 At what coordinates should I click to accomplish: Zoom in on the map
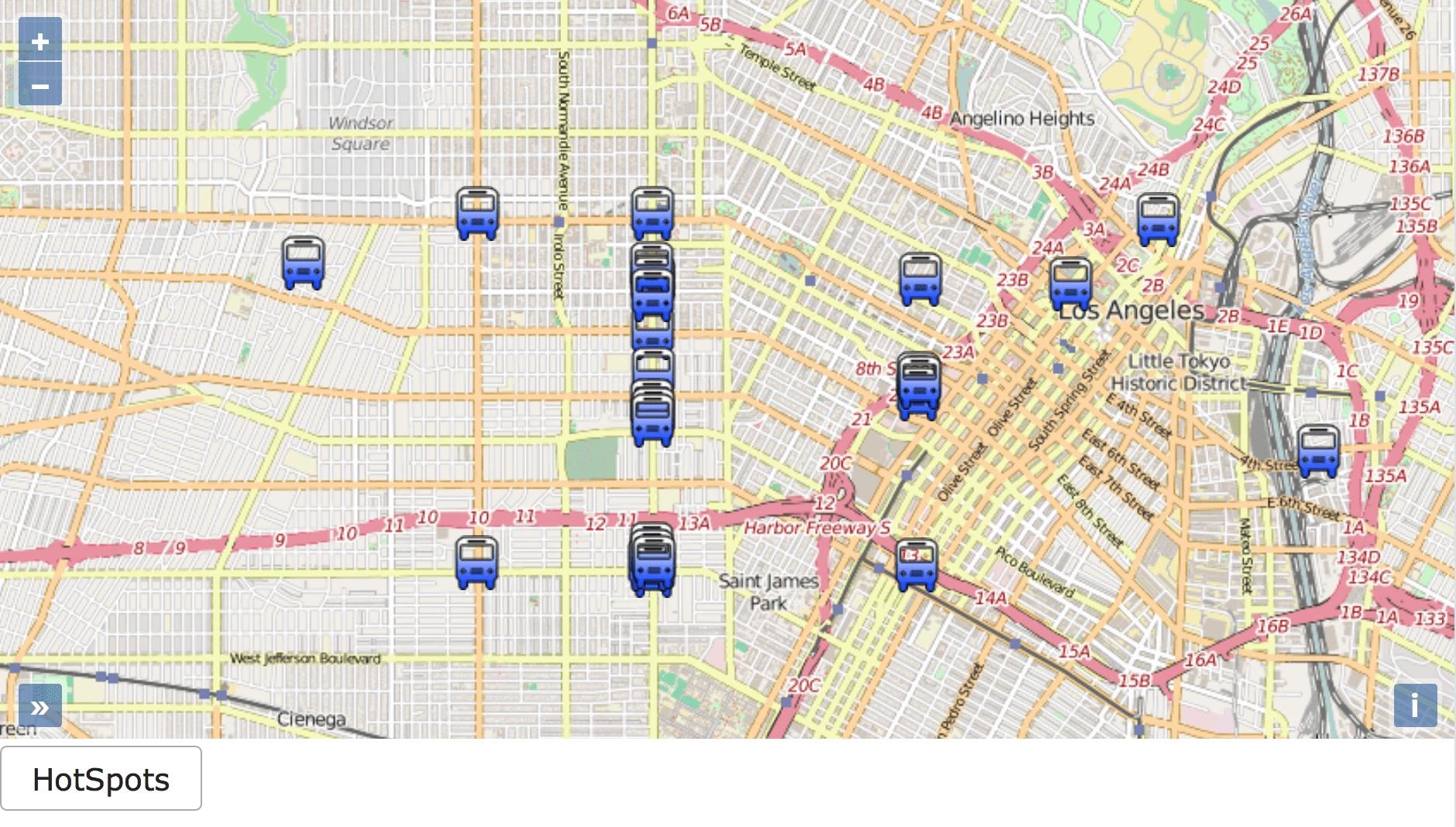[x=40, y=40]
